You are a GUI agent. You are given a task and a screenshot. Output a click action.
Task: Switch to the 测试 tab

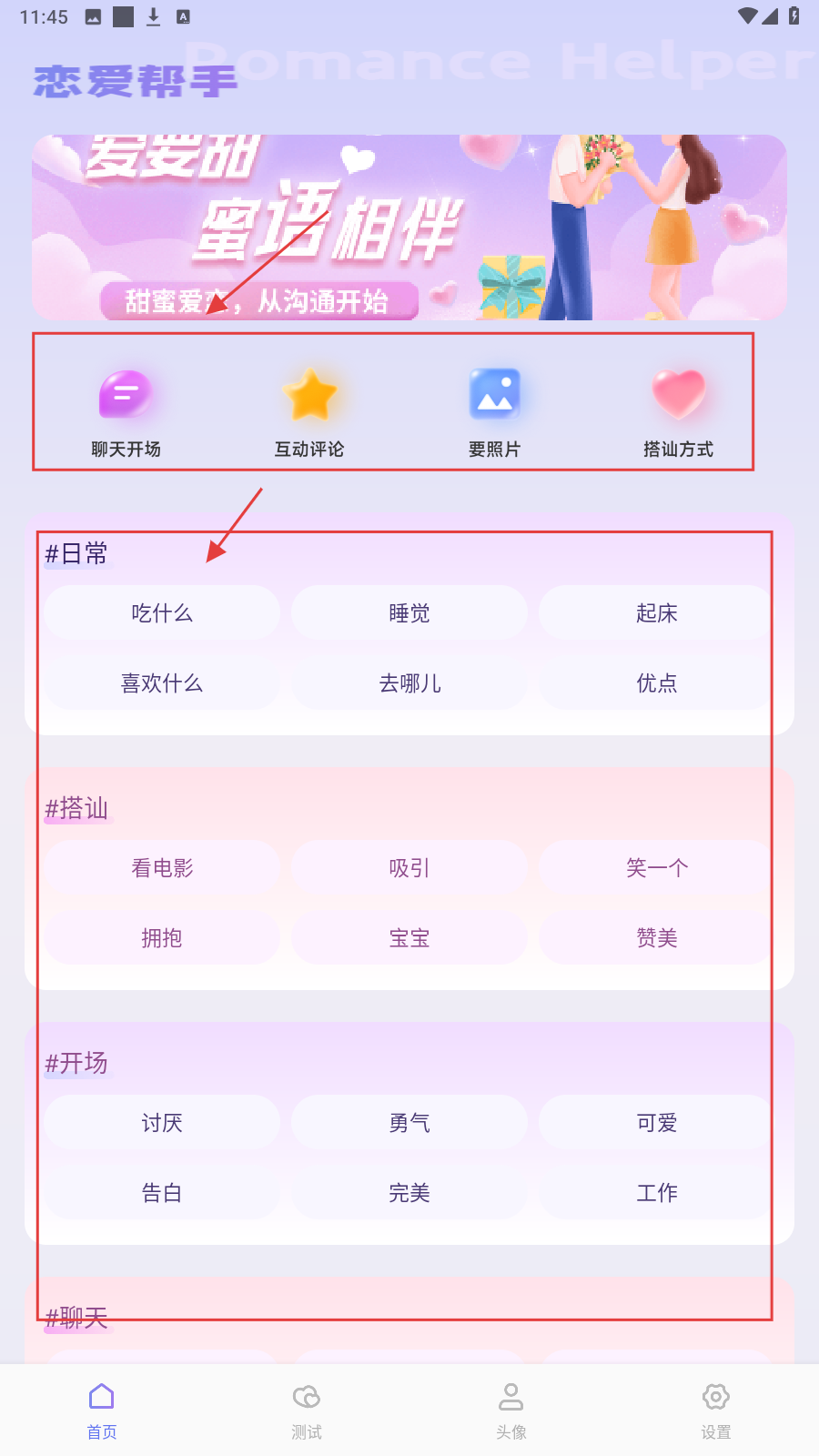click(x=307, y=1410)
